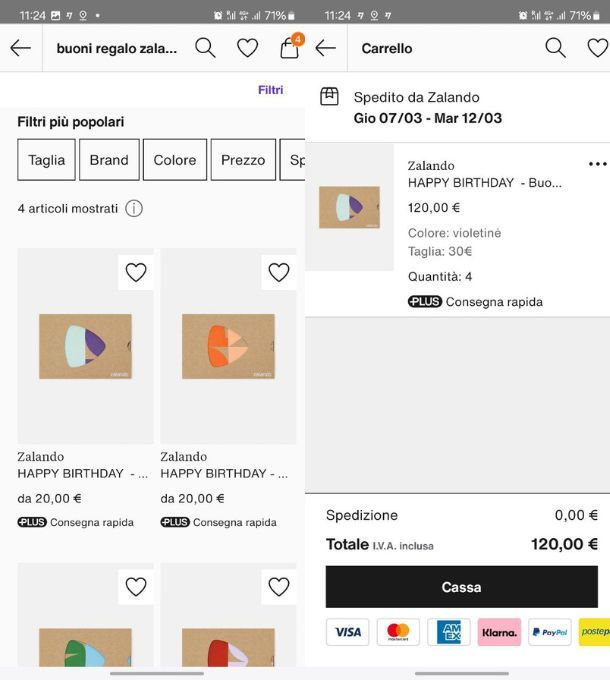
Task: Go back from the Carrello screen
Action: [325, 48]
